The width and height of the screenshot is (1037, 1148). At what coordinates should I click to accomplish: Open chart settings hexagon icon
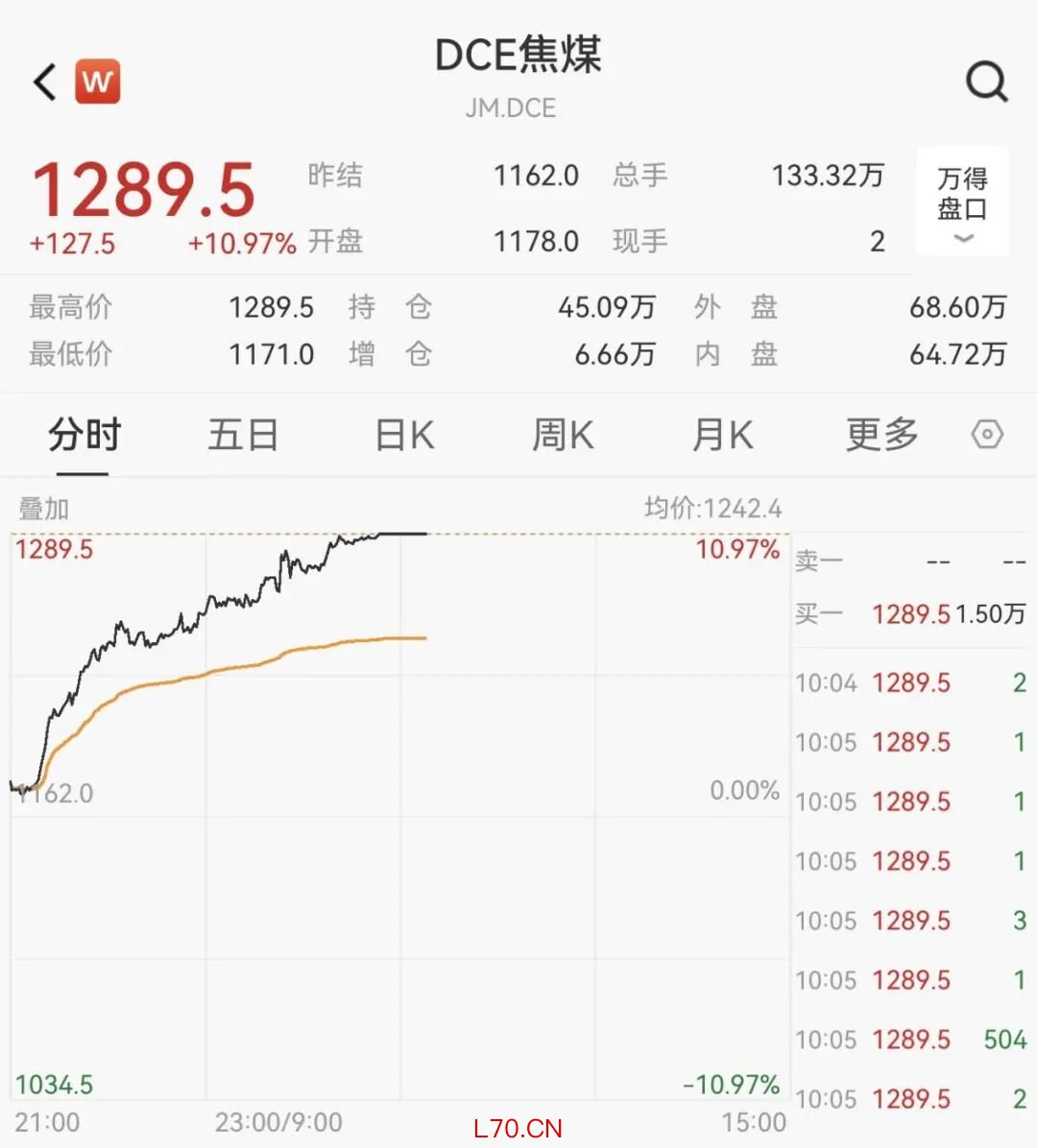[987, 436]
